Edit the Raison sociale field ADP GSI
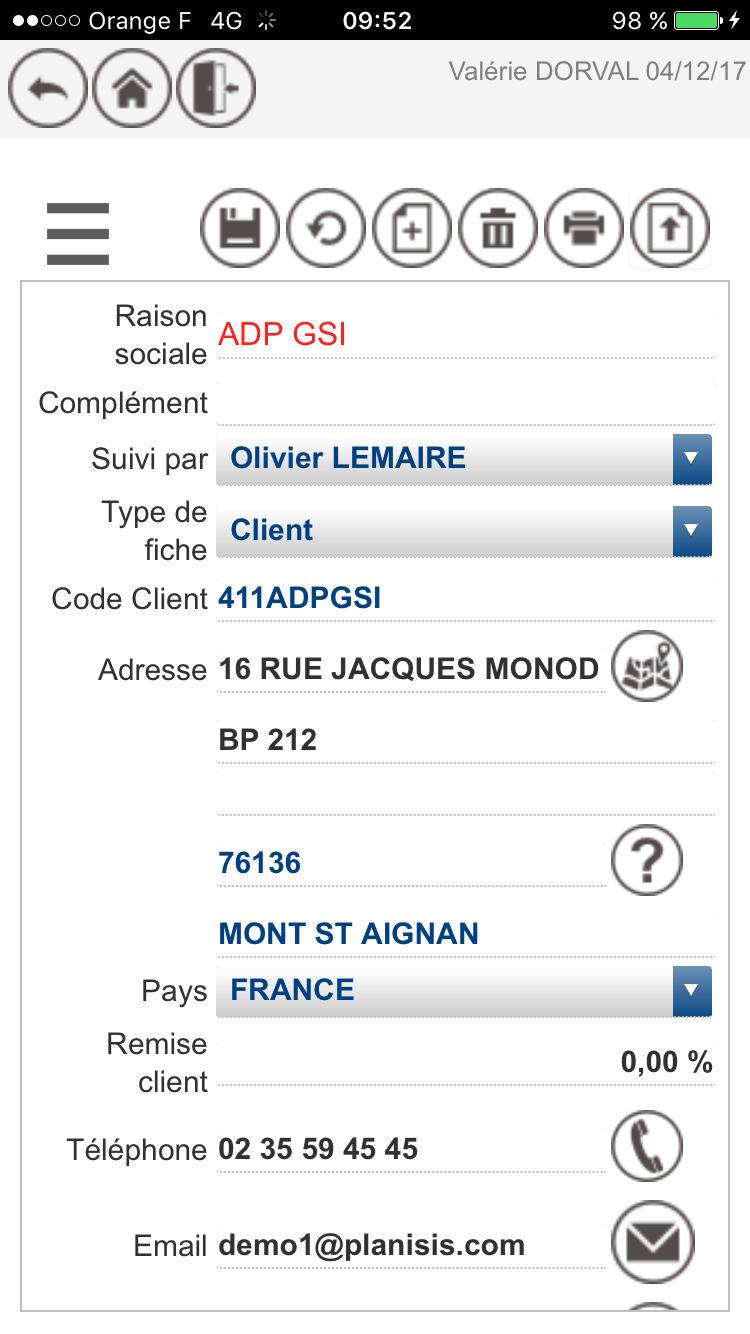The height and width of the screenshot is (1334, 750). (x=466, y=334)
